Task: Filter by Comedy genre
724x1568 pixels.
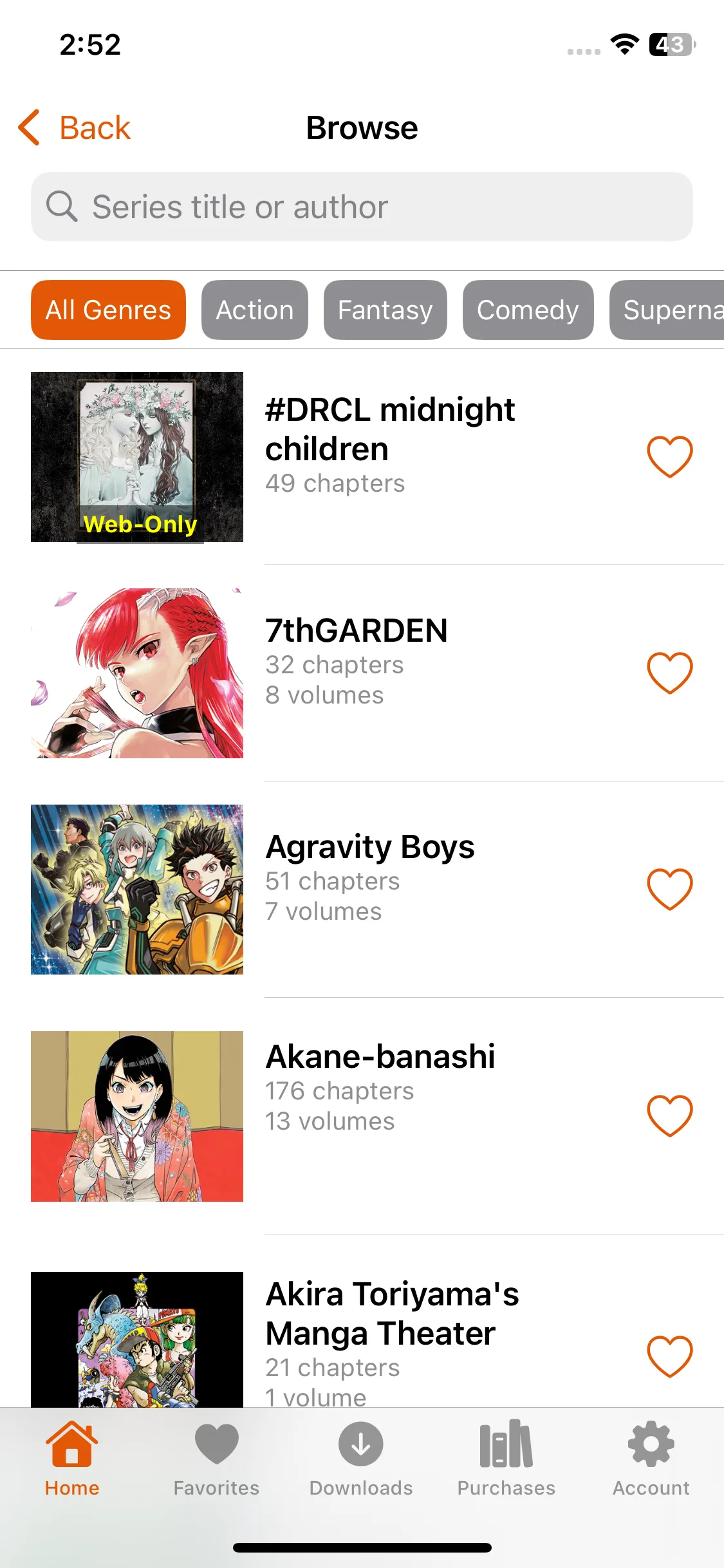Action: tap(527, 310)
